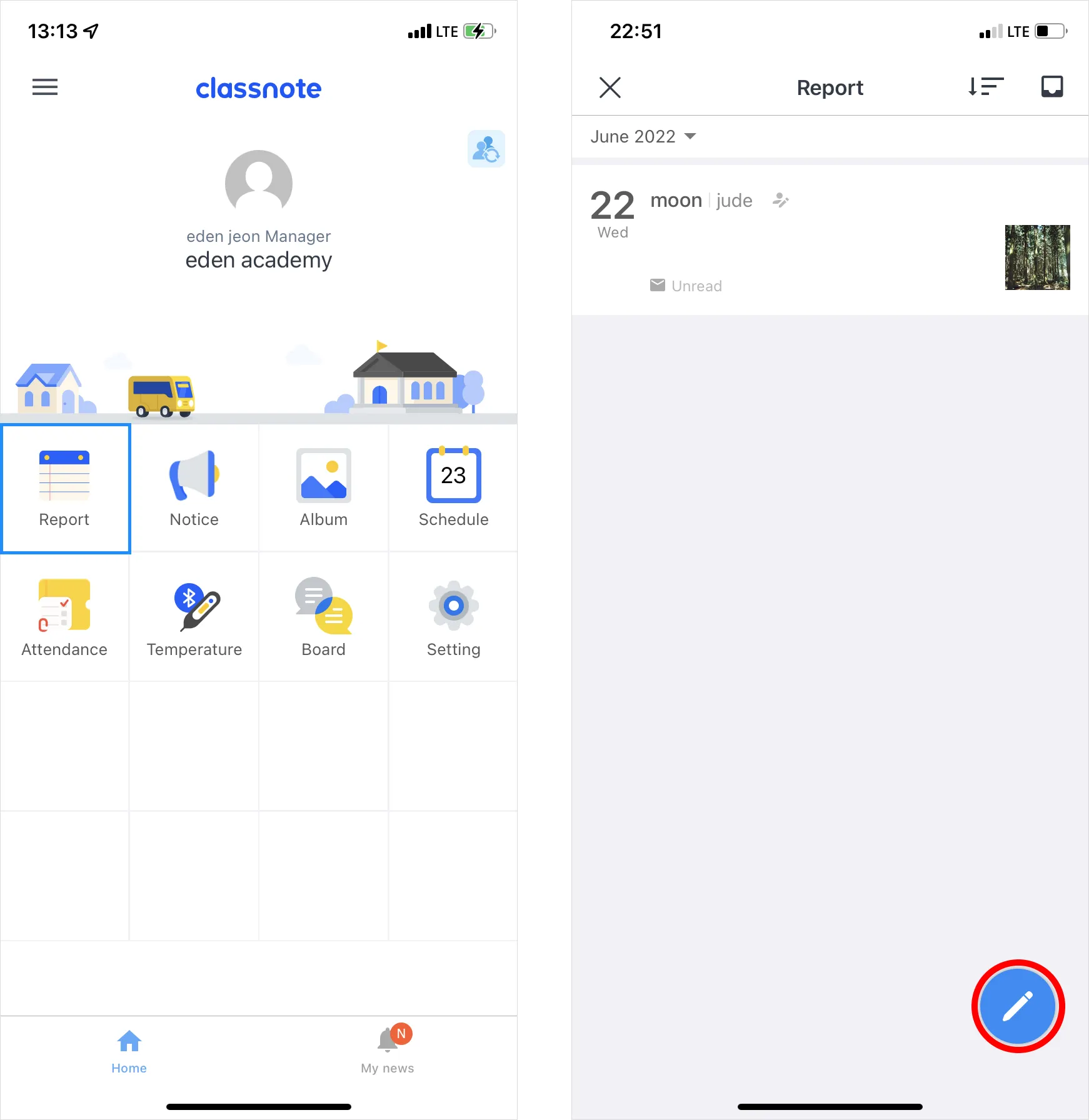This screenshot has height=1120, width=1089.
Task: Open the Temperature tile
Action: coord(194,617)
